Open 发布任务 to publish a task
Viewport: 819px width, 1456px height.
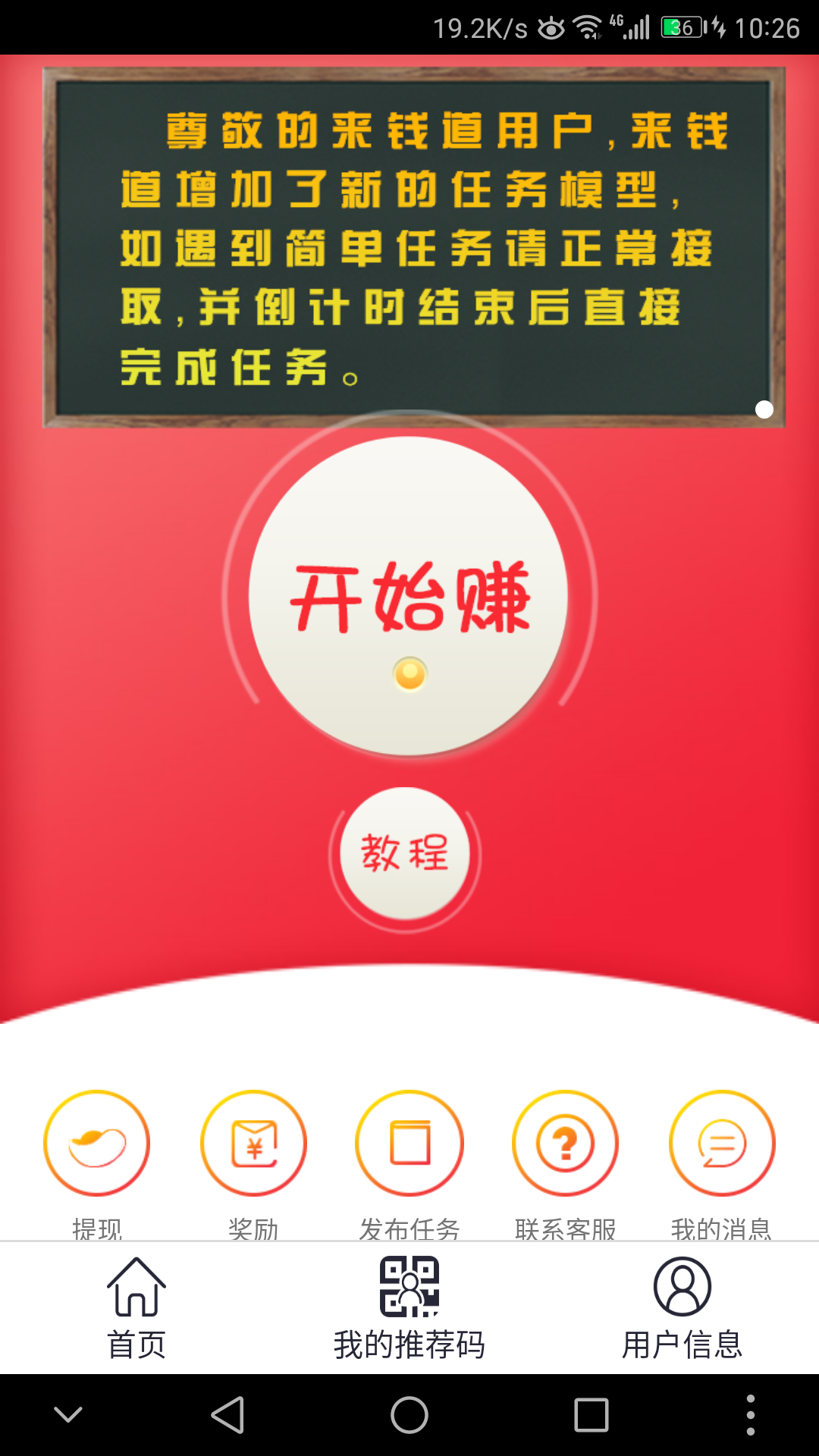pos(409,1143)
